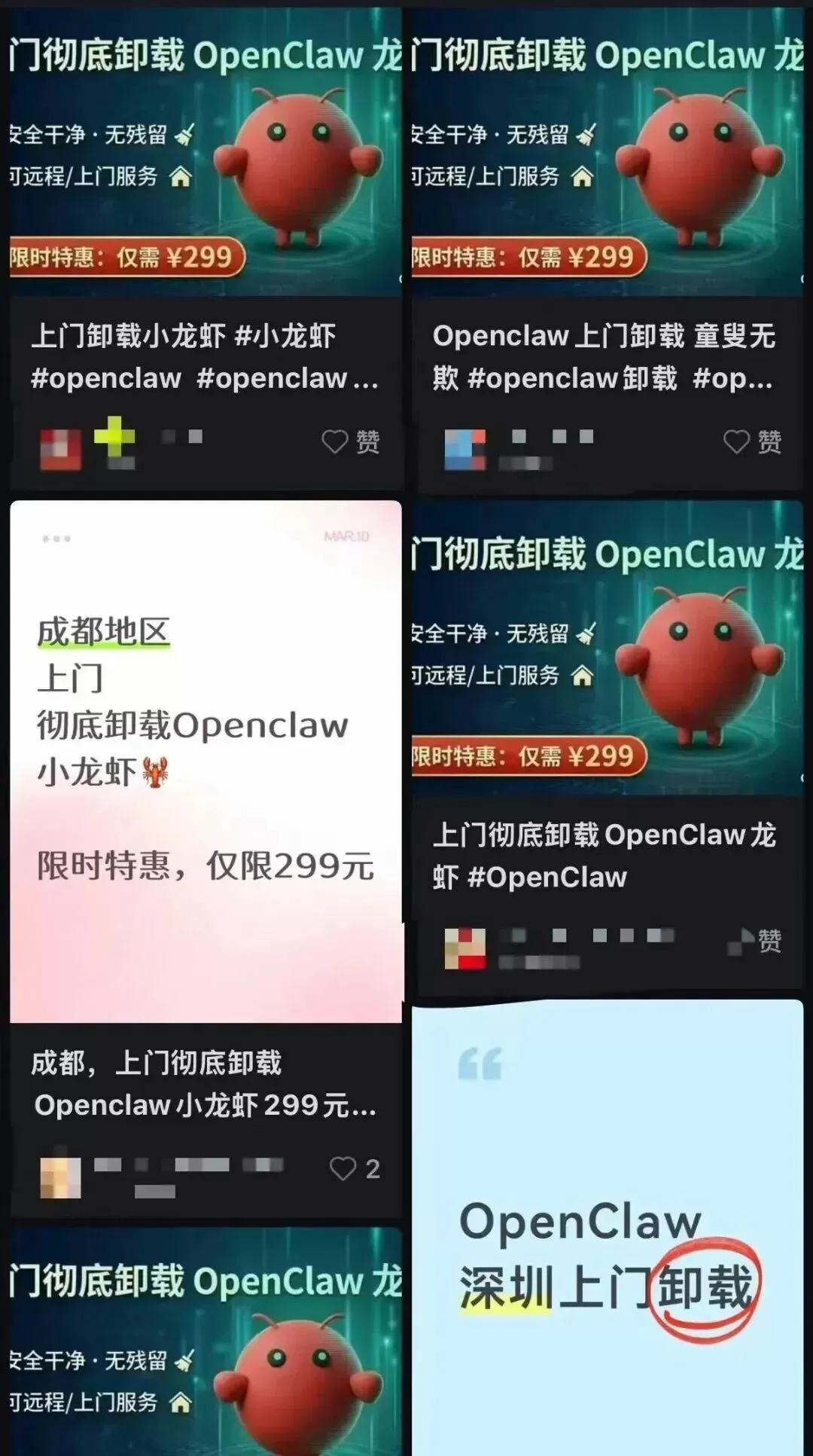
Task: Like the post "上门卸载小龙虾 #小龙虾"
Action: 351,441
